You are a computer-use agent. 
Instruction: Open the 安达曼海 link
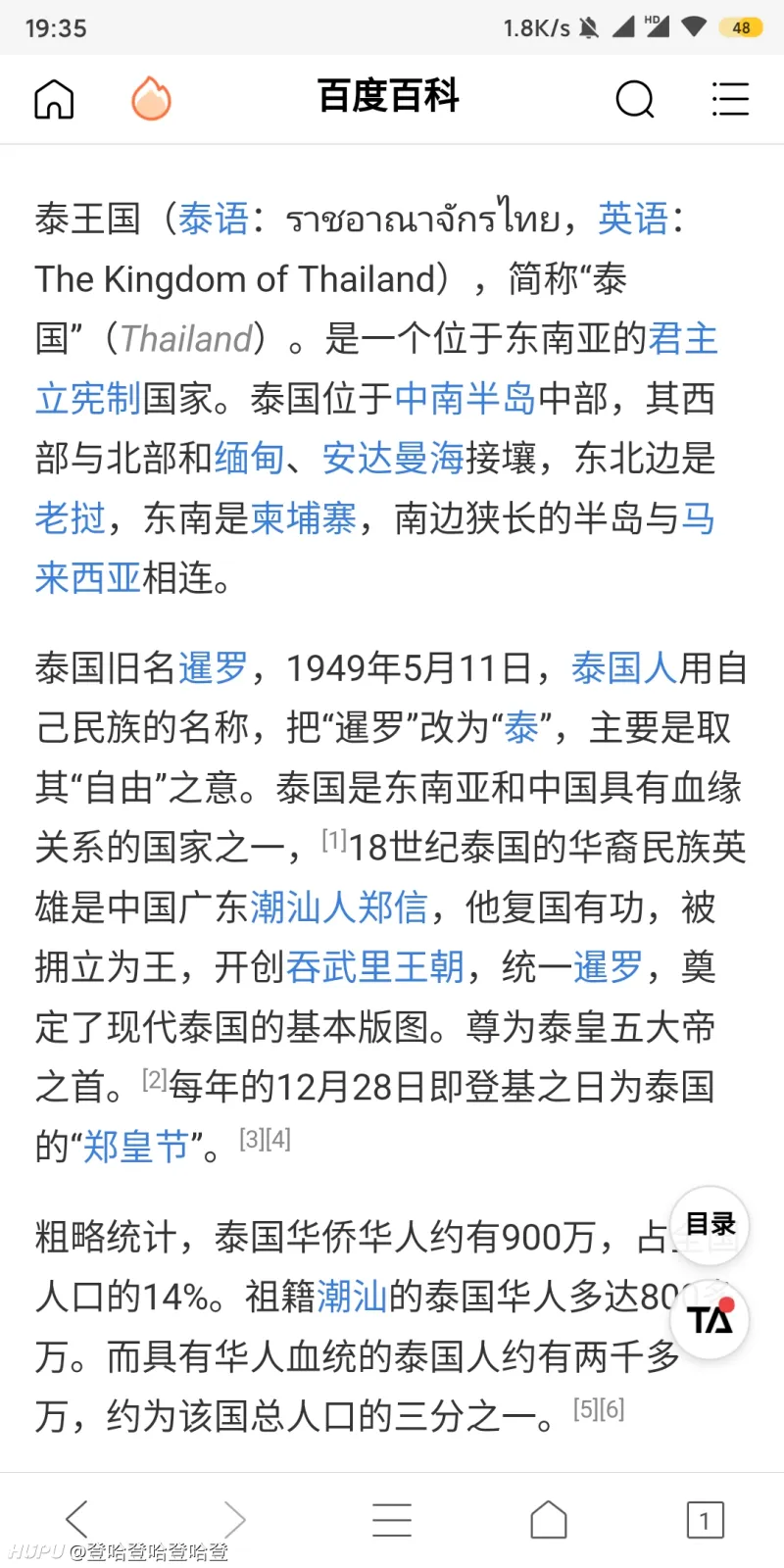pyautogui.click(x=393, y=459)
